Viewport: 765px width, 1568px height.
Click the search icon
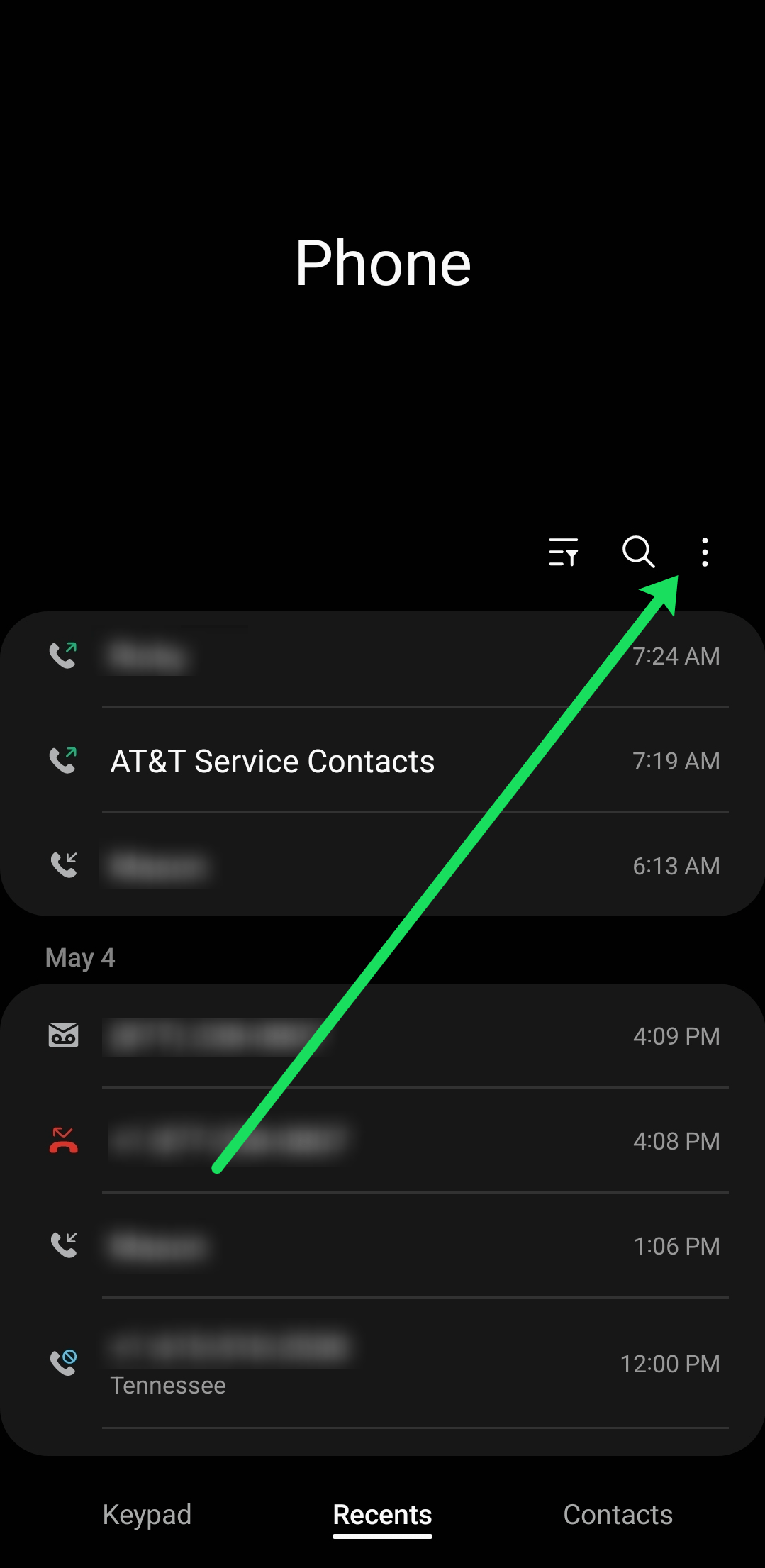pos(637,552)
